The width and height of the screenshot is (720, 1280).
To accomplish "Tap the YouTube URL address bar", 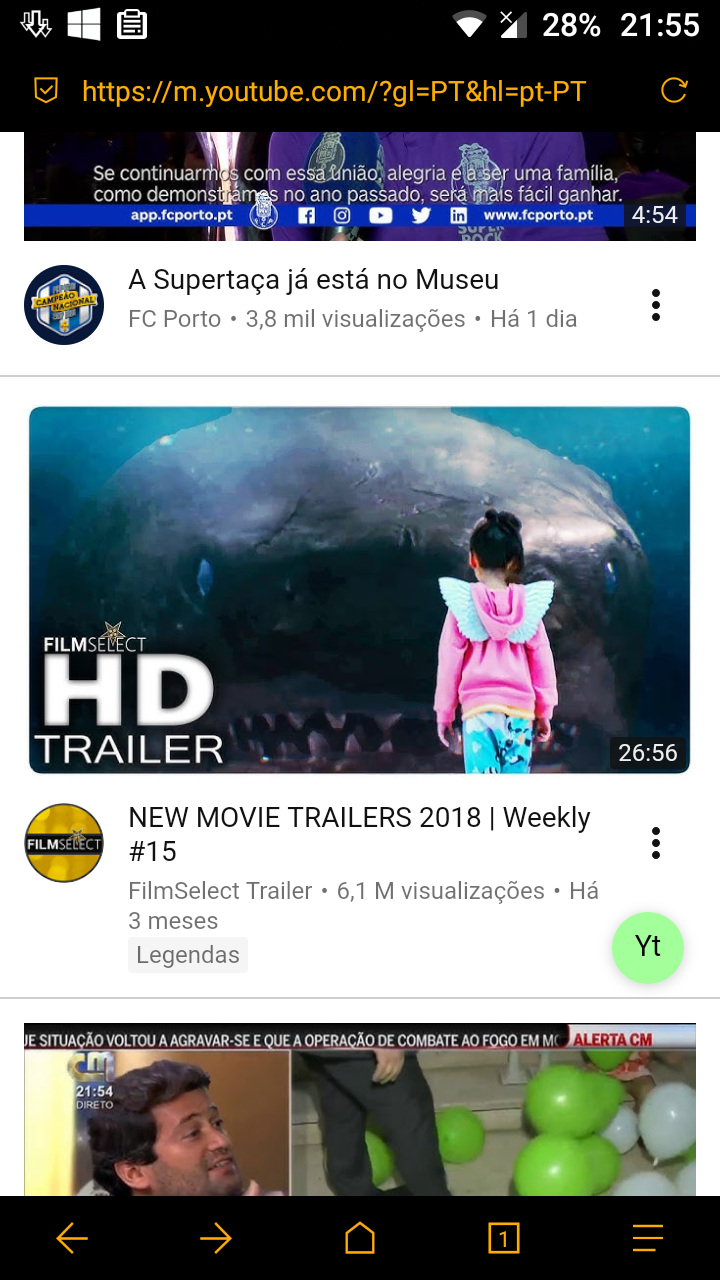I will [x=334, y=92].
